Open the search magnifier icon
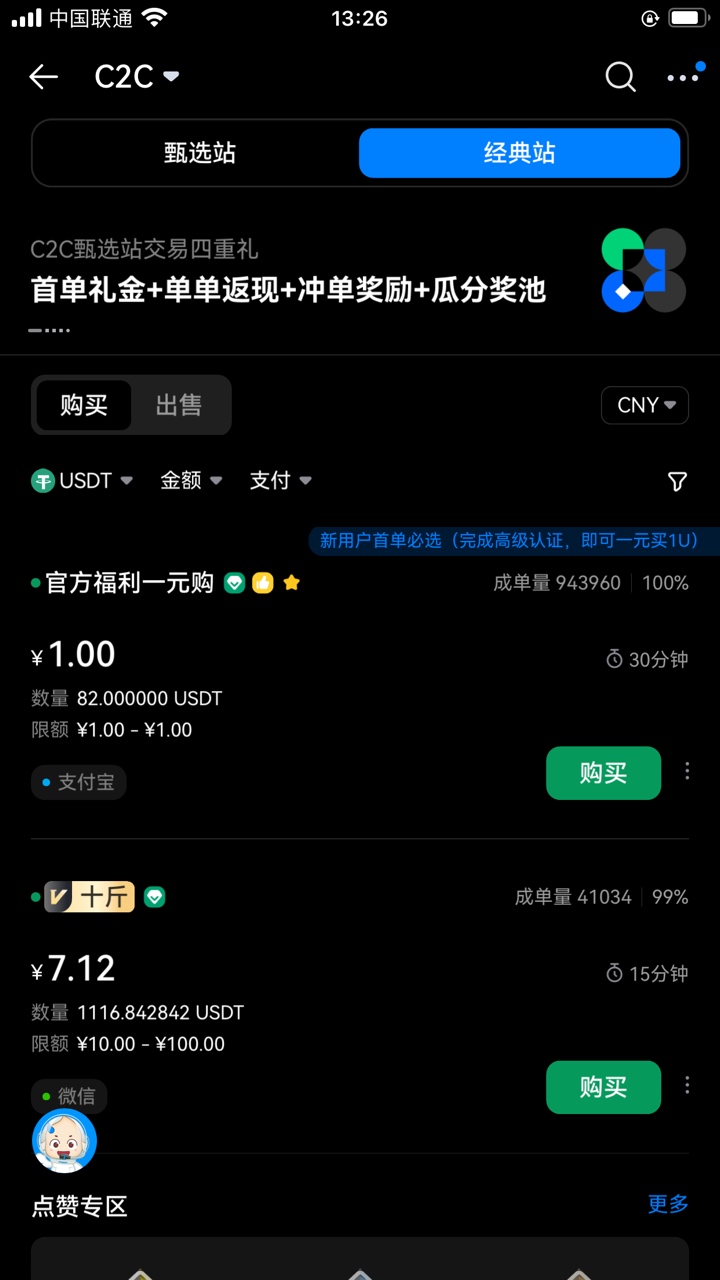 pyautogui.click(x=620, y=77)
